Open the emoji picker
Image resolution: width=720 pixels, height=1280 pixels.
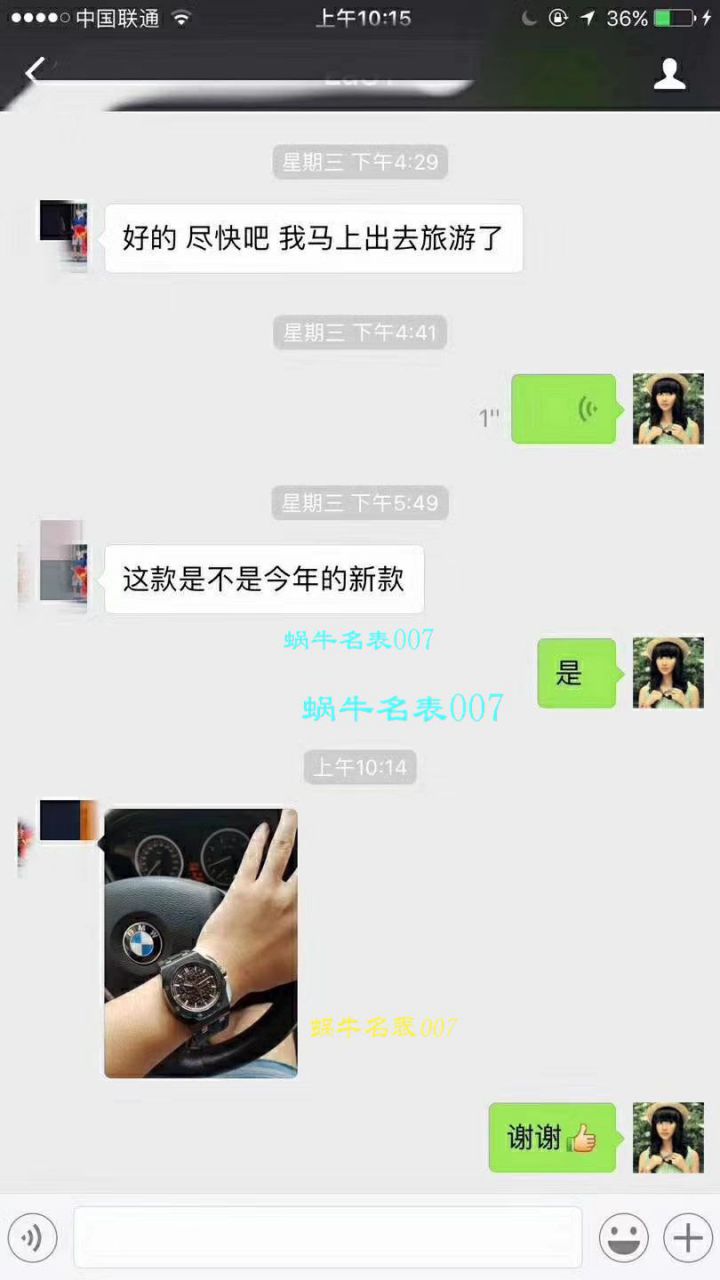(622, 1238)
